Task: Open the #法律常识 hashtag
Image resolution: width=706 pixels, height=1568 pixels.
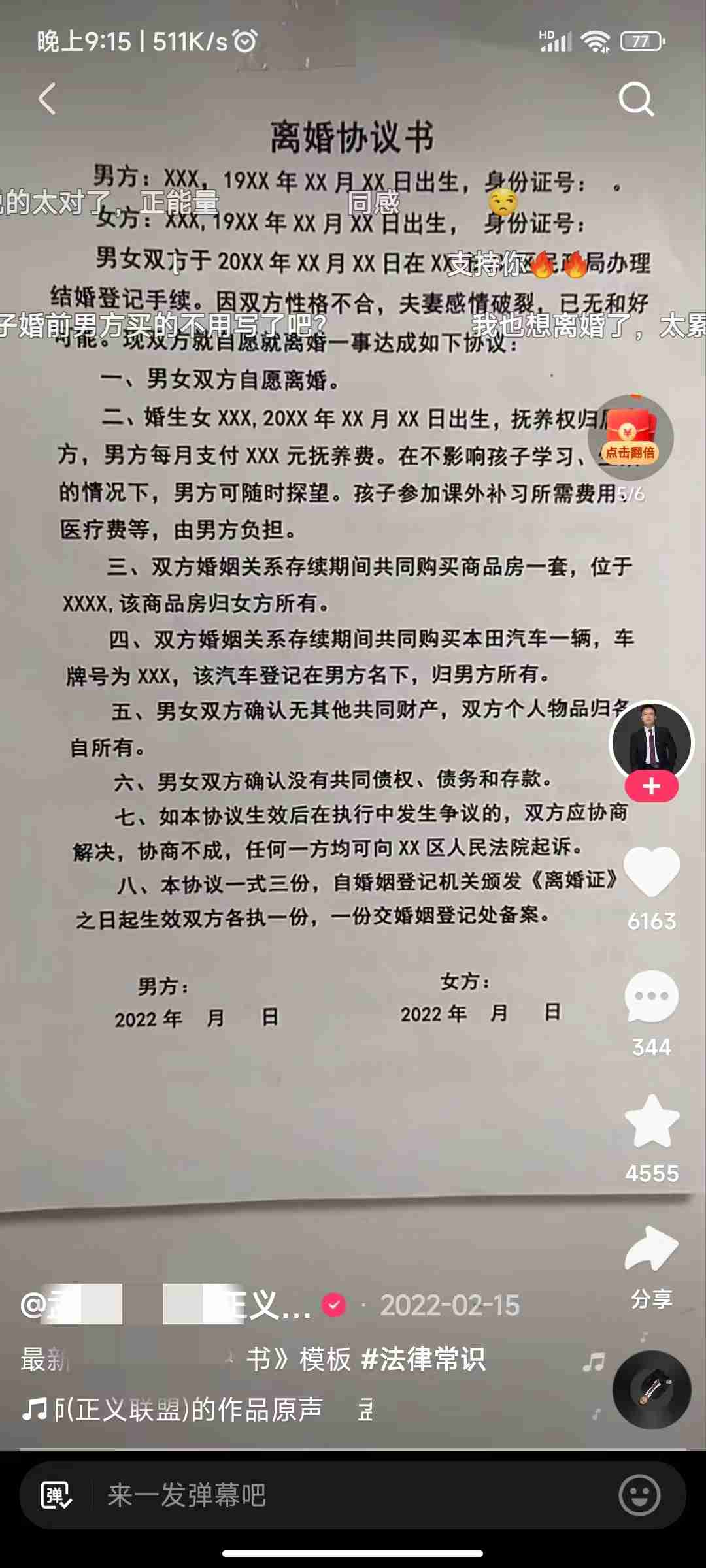Action: coord(424,1360)
